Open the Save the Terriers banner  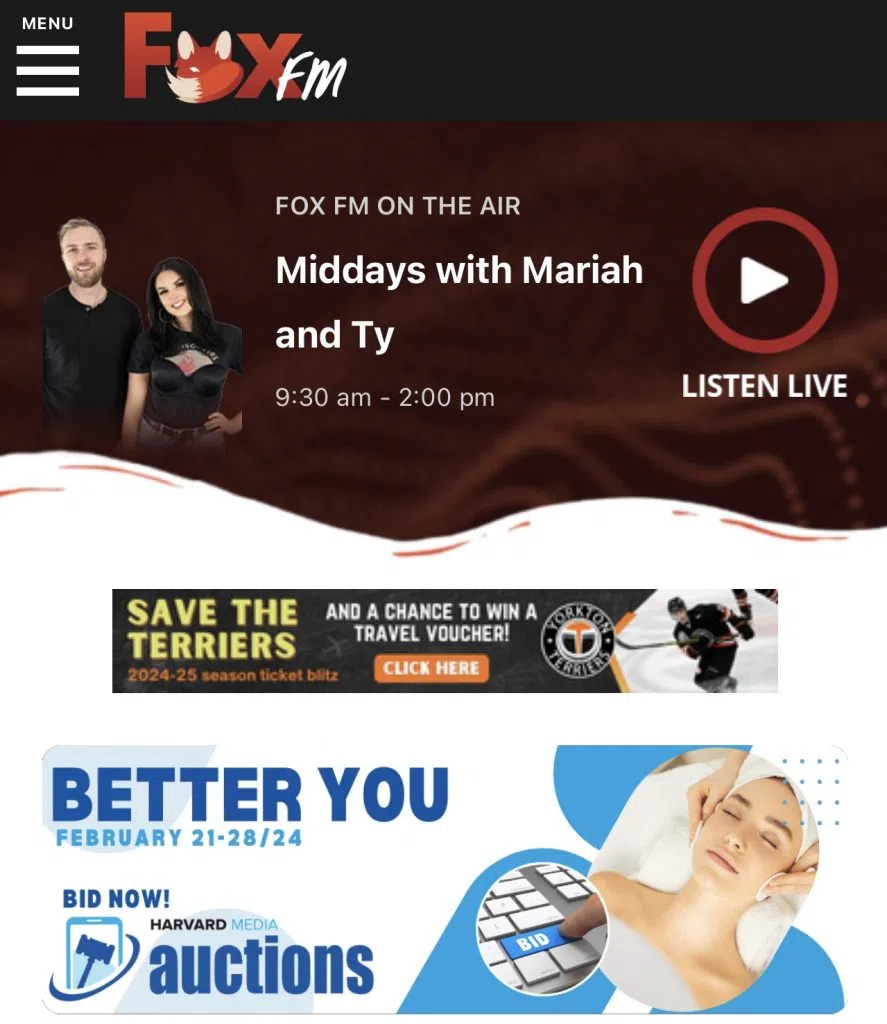[444, 640]
